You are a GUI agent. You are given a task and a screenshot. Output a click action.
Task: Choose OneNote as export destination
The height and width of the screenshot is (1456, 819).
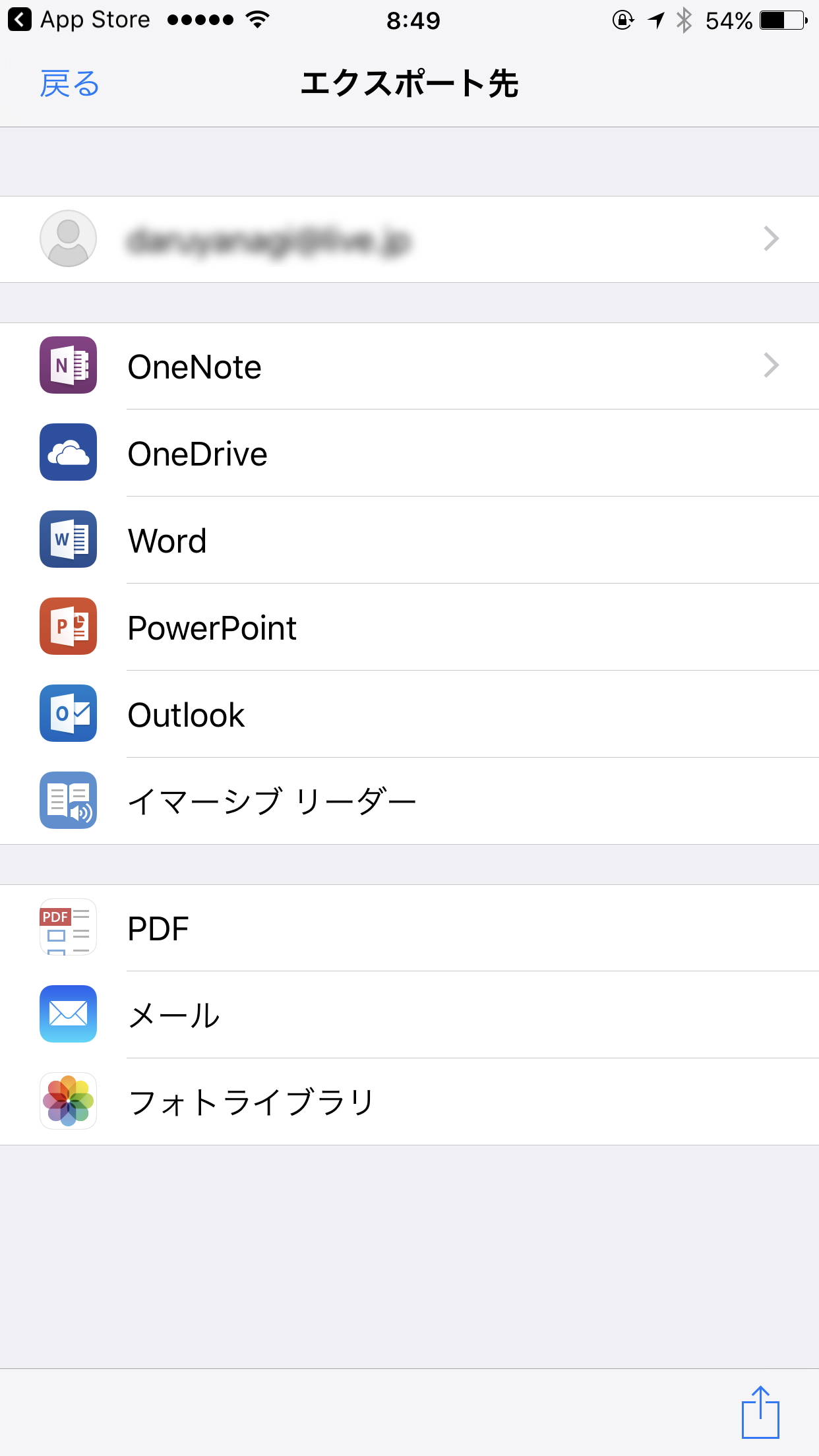409,366
